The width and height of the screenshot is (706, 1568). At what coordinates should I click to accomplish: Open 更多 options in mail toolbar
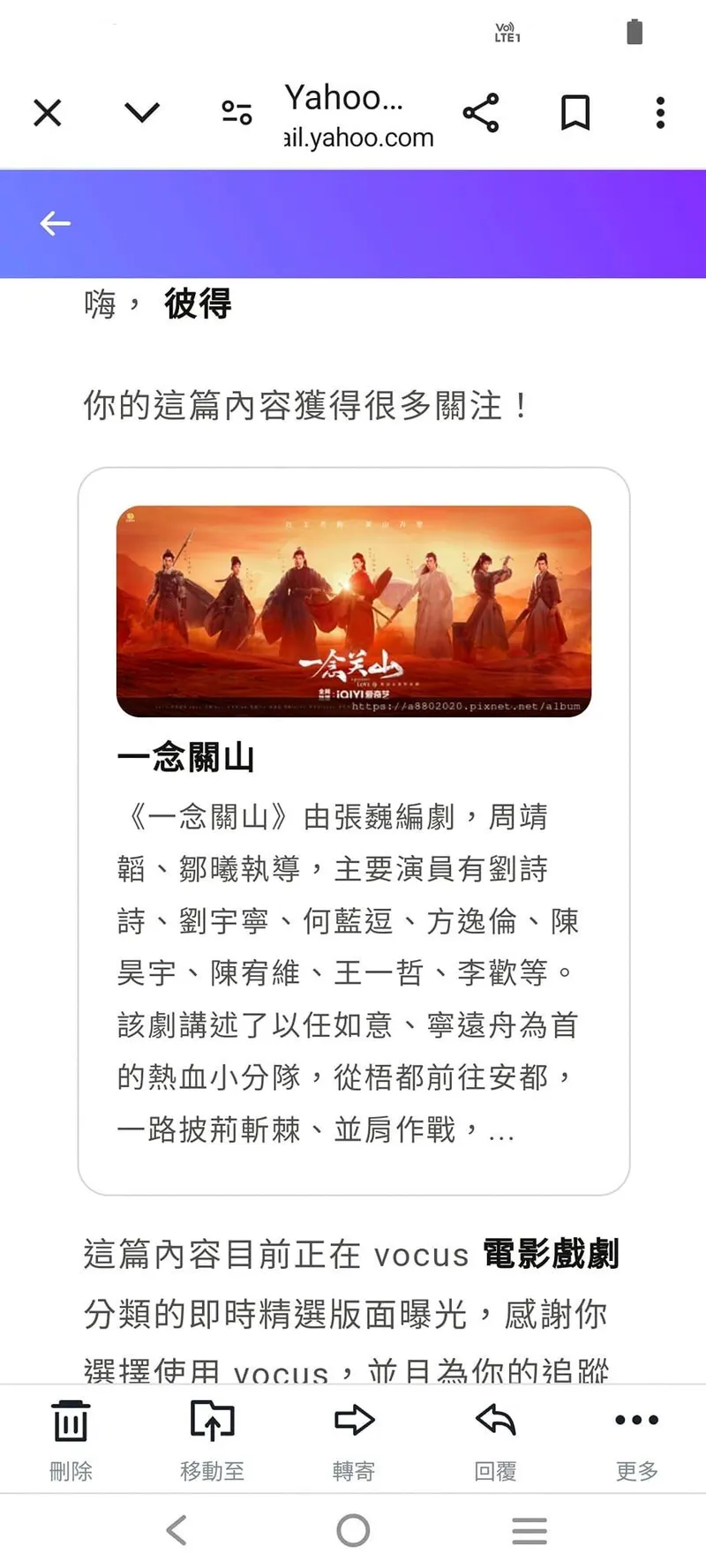[x=636, y=1437]
